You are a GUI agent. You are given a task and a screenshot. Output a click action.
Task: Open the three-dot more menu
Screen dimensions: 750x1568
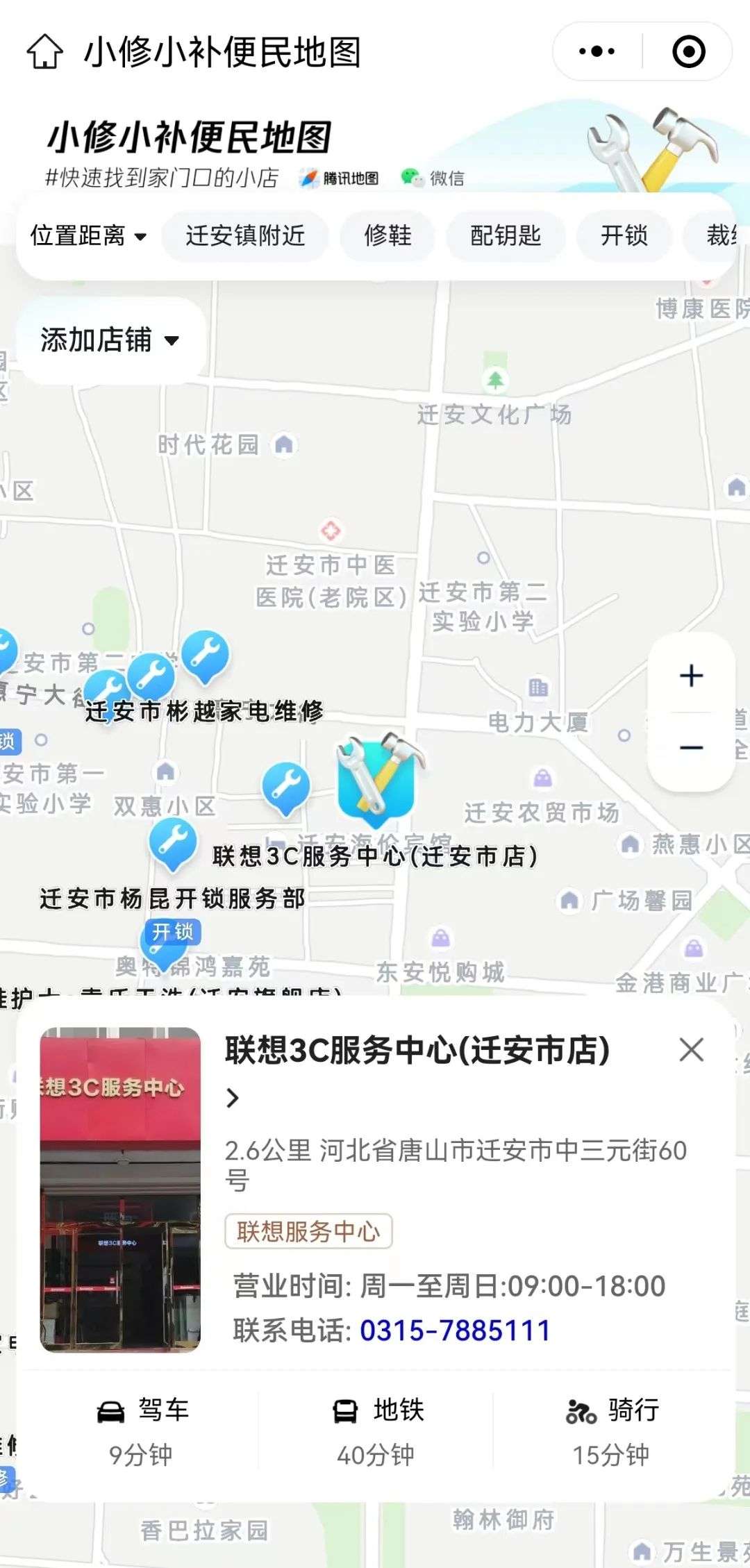[x=597, y=51]
